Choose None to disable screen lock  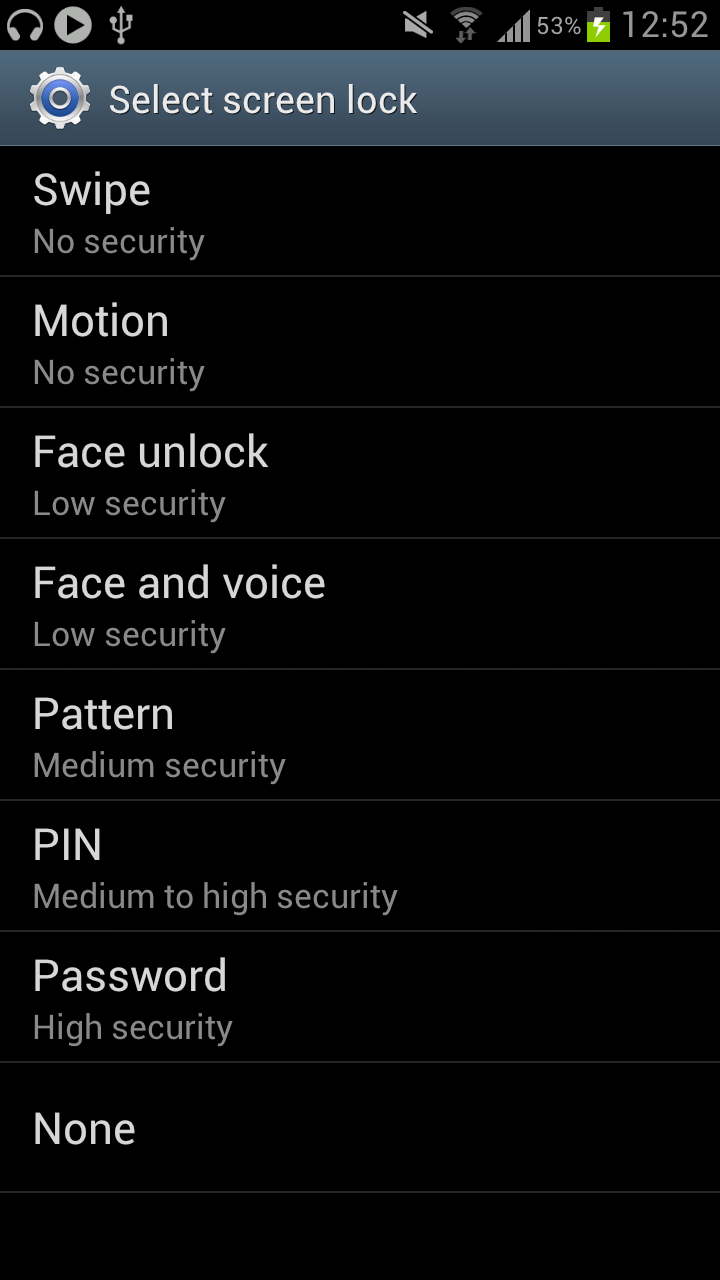(360, 1128)
